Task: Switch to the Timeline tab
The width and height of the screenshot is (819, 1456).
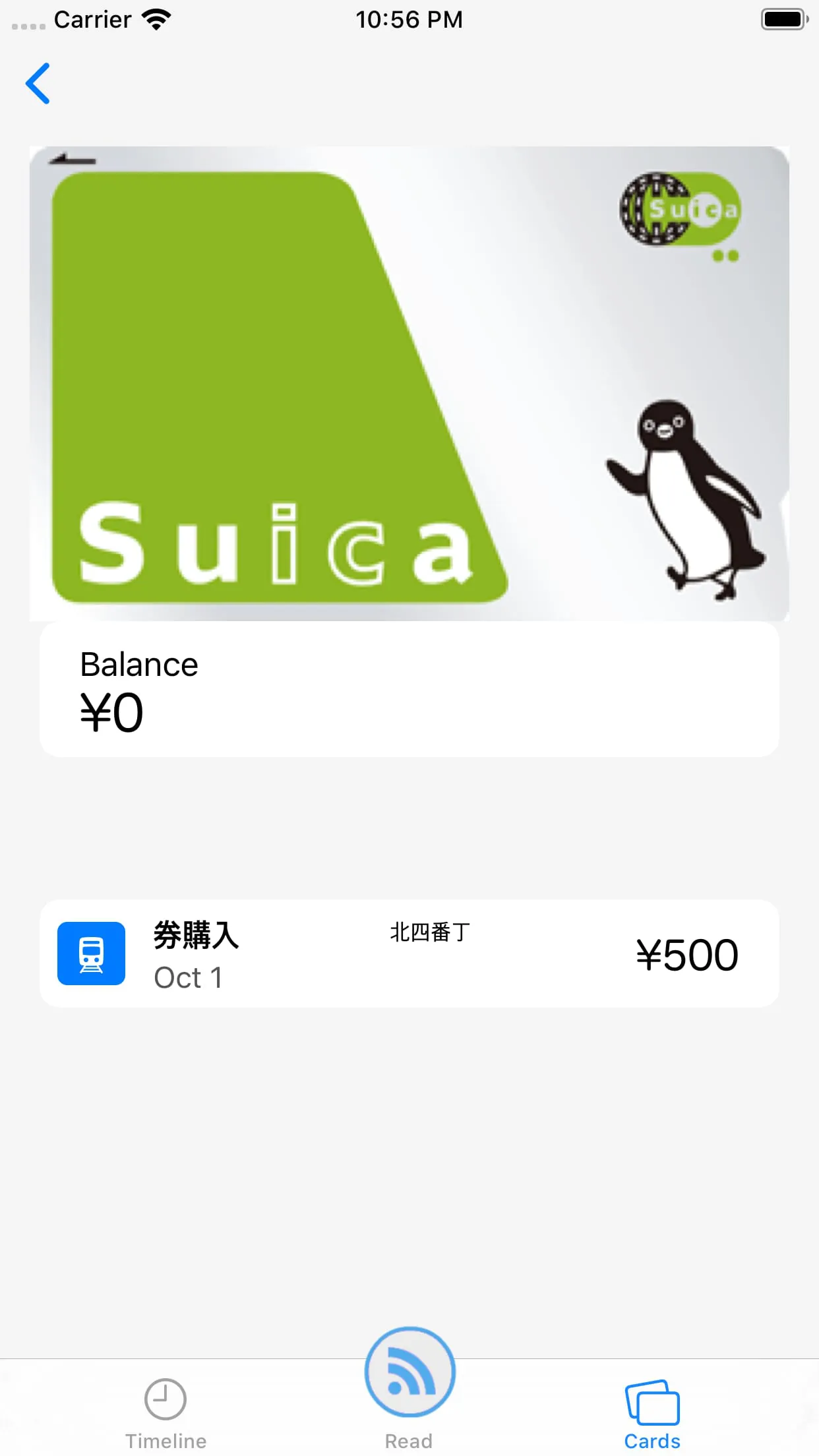Action: coord(165,1411)
